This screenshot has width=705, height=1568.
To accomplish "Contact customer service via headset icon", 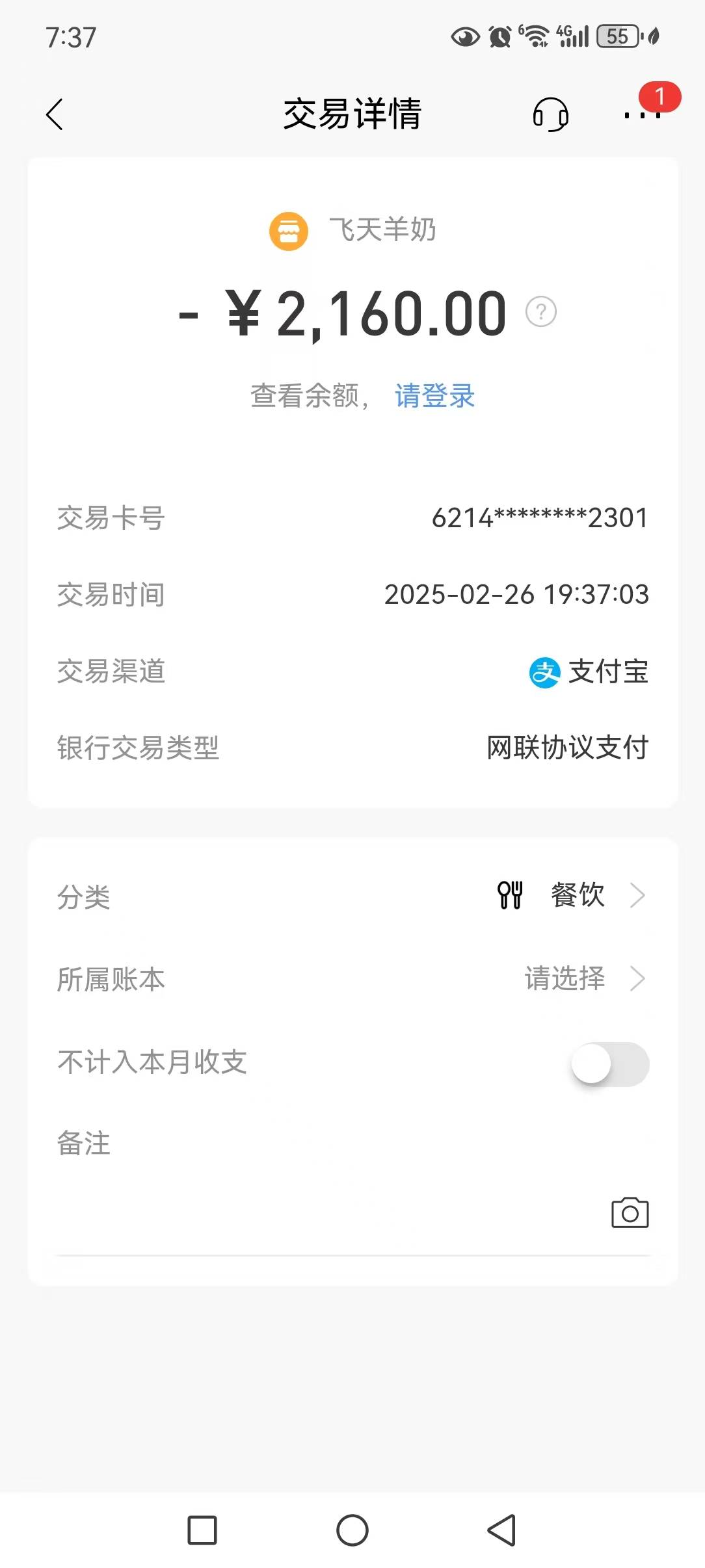I will point(550,114).
